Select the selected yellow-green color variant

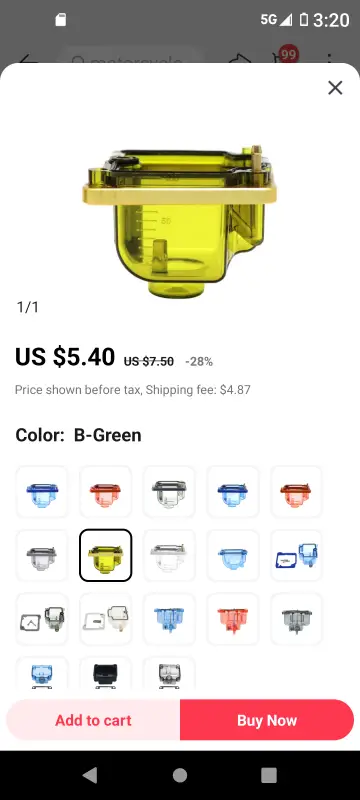pyautogui.click(x=106, y=555)
